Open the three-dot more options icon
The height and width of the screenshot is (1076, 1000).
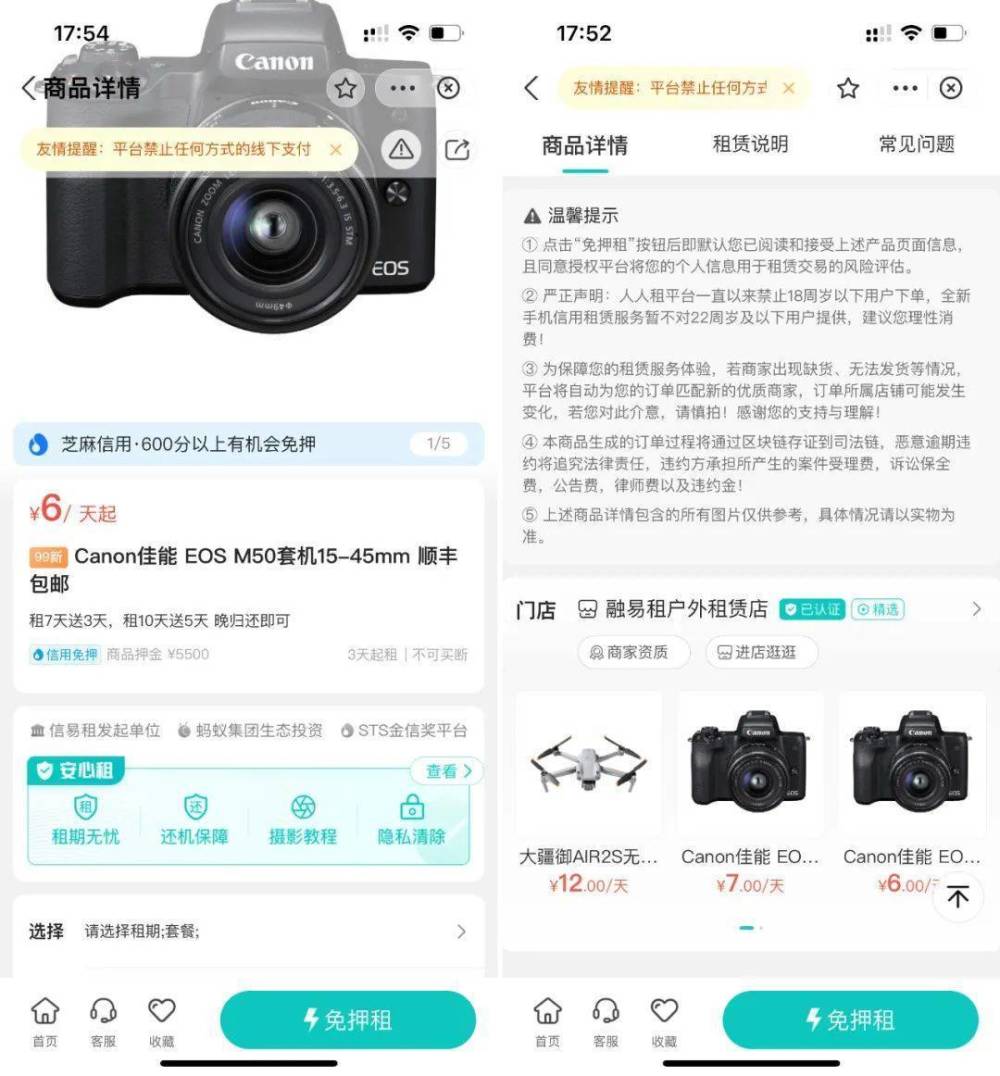pyautogui.click(x=401, y=88)
